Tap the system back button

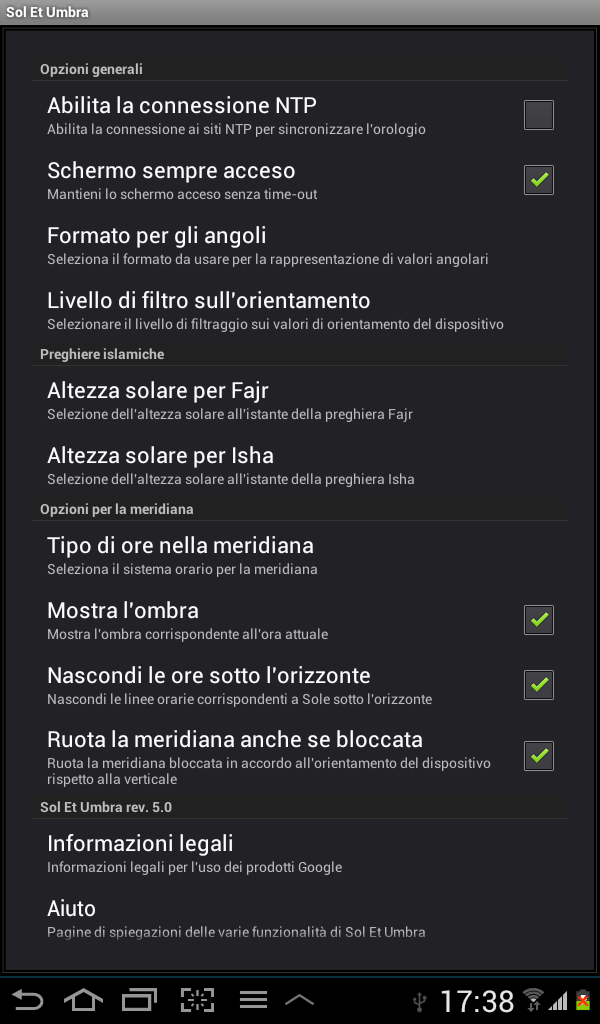(x=27, y=1000)
